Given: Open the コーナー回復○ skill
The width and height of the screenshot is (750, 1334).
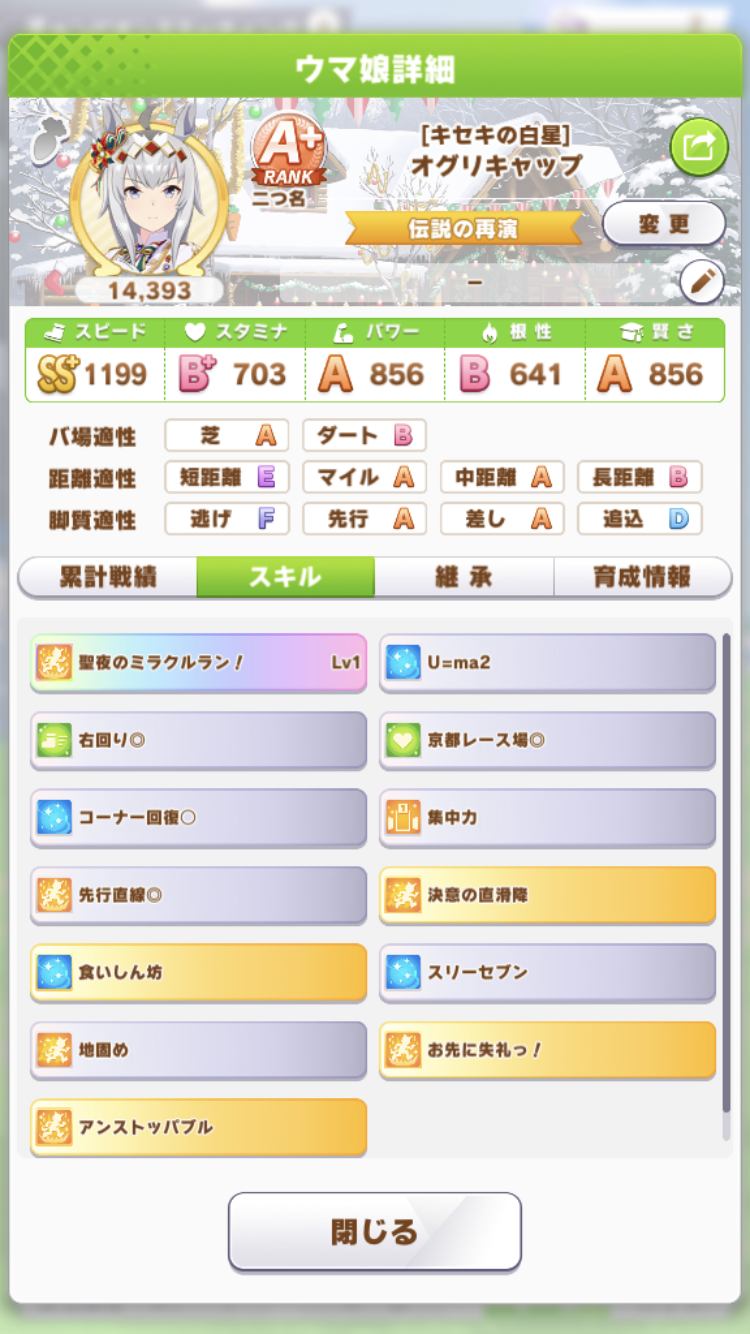Looking at the screenshot, I should (198, 817).
